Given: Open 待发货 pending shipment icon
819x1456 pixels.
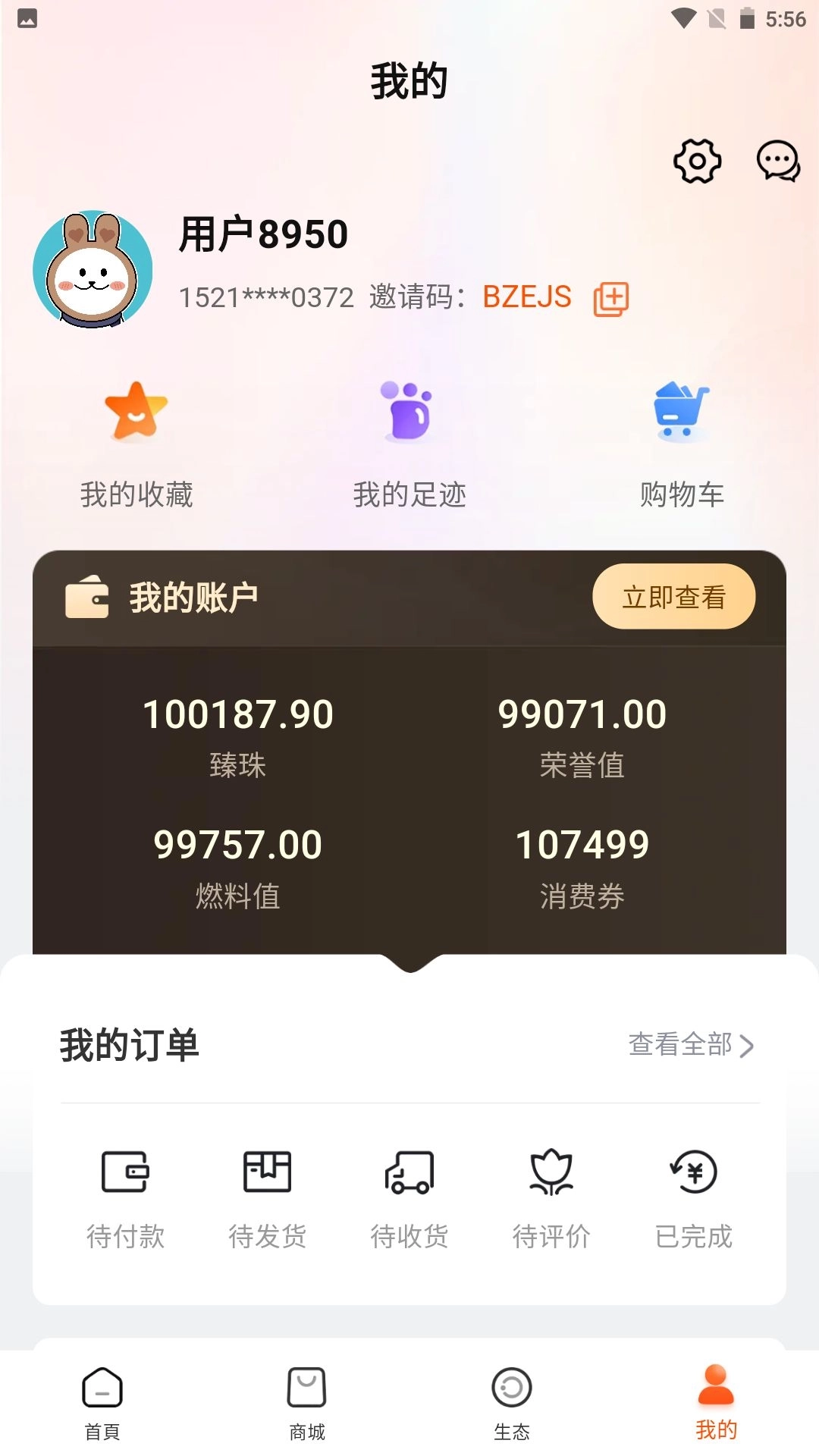Looking at the screenshot, I should point(267,1172).
